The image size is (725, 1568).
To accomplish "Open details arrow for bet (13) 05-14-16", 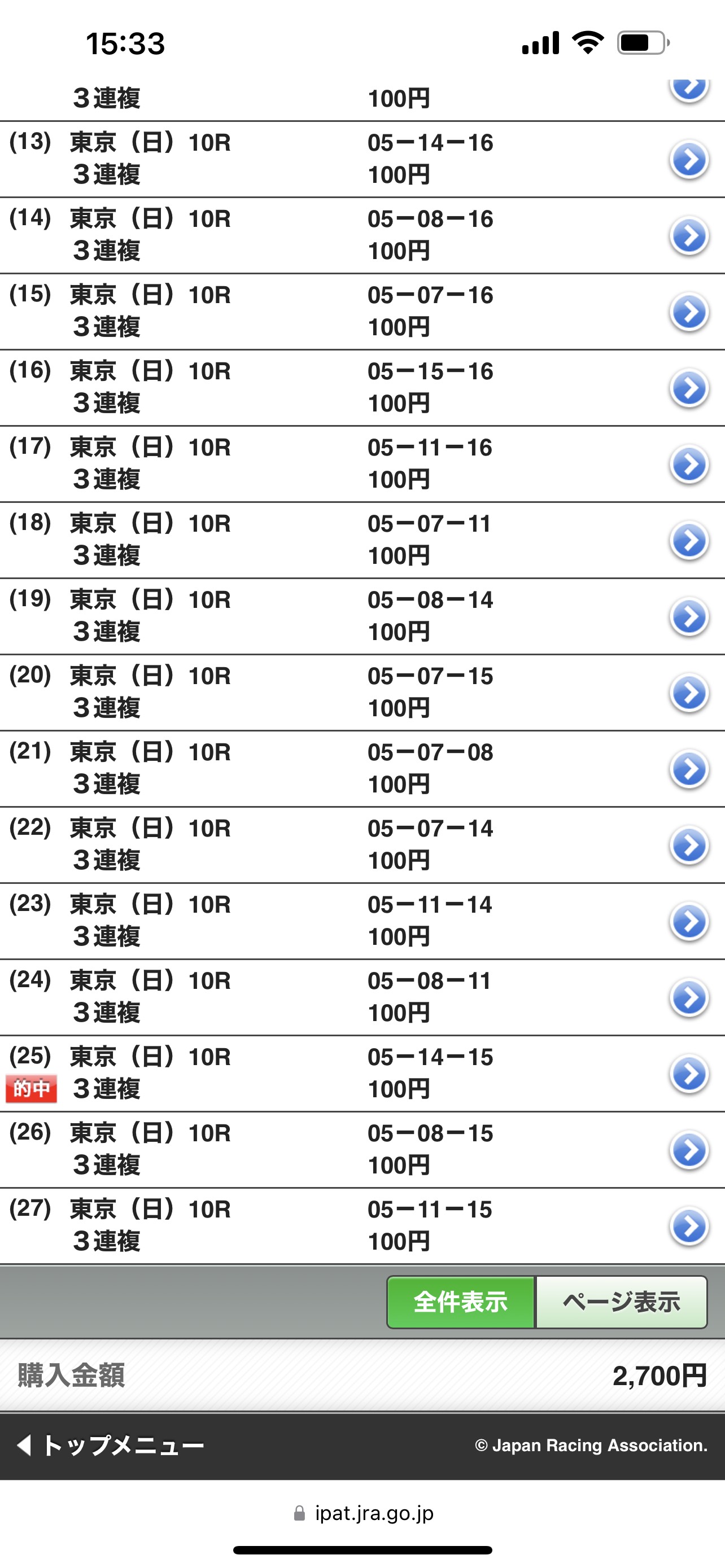I will click(x=689, y=160).
